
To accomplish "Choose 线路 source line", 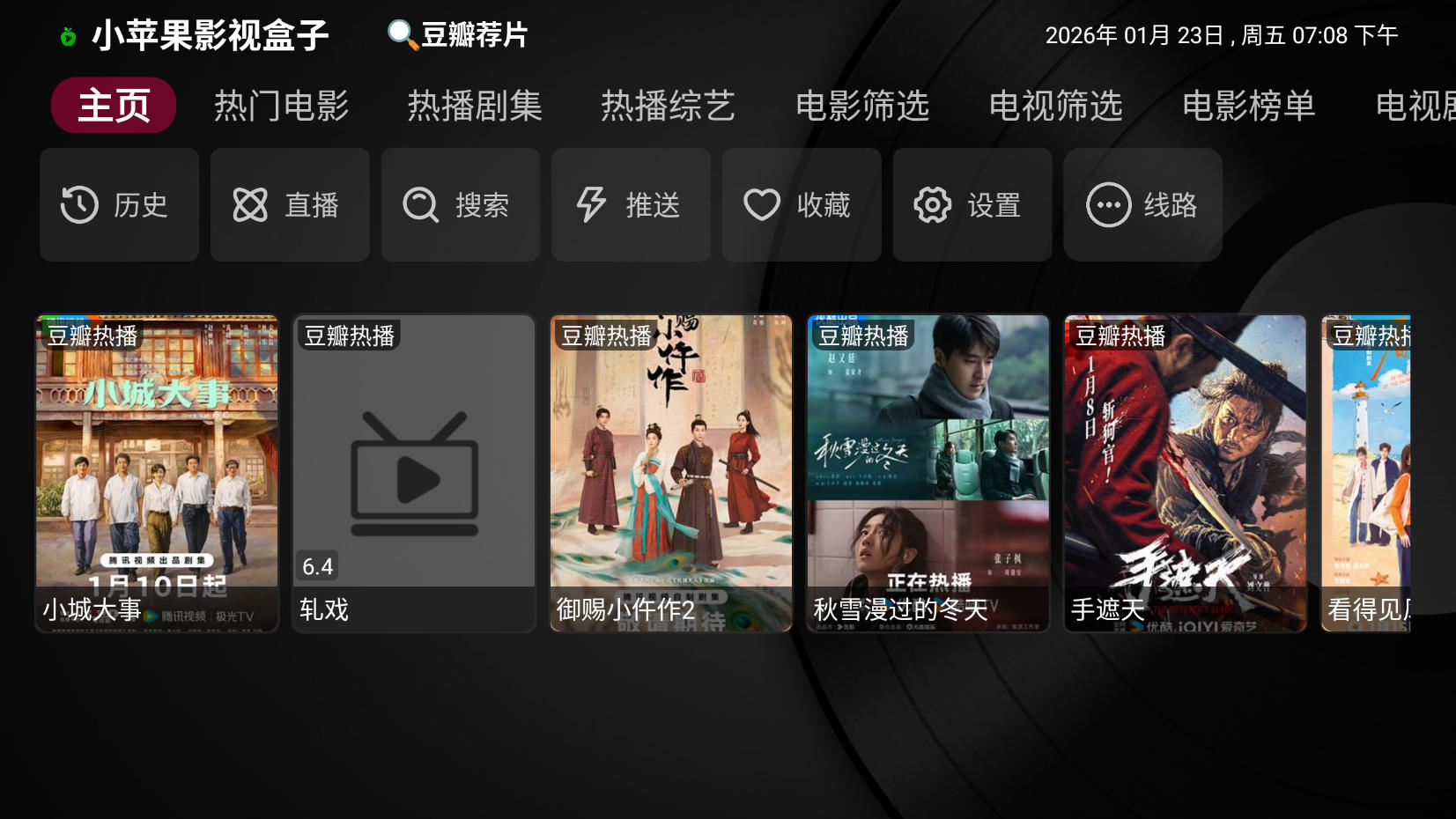I will 1142,205.
